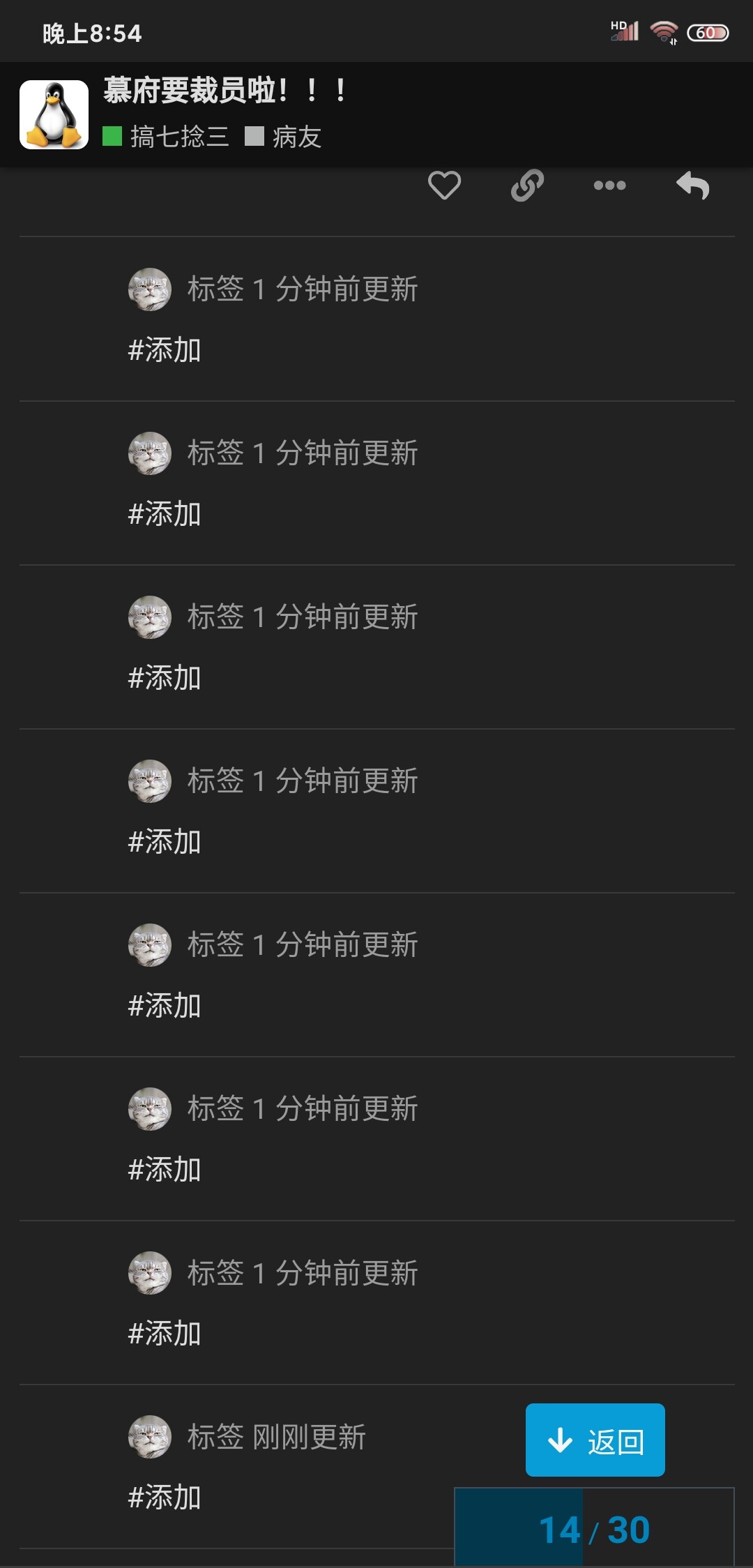
Task: Open the 病友 tag link
Action: 283,137
